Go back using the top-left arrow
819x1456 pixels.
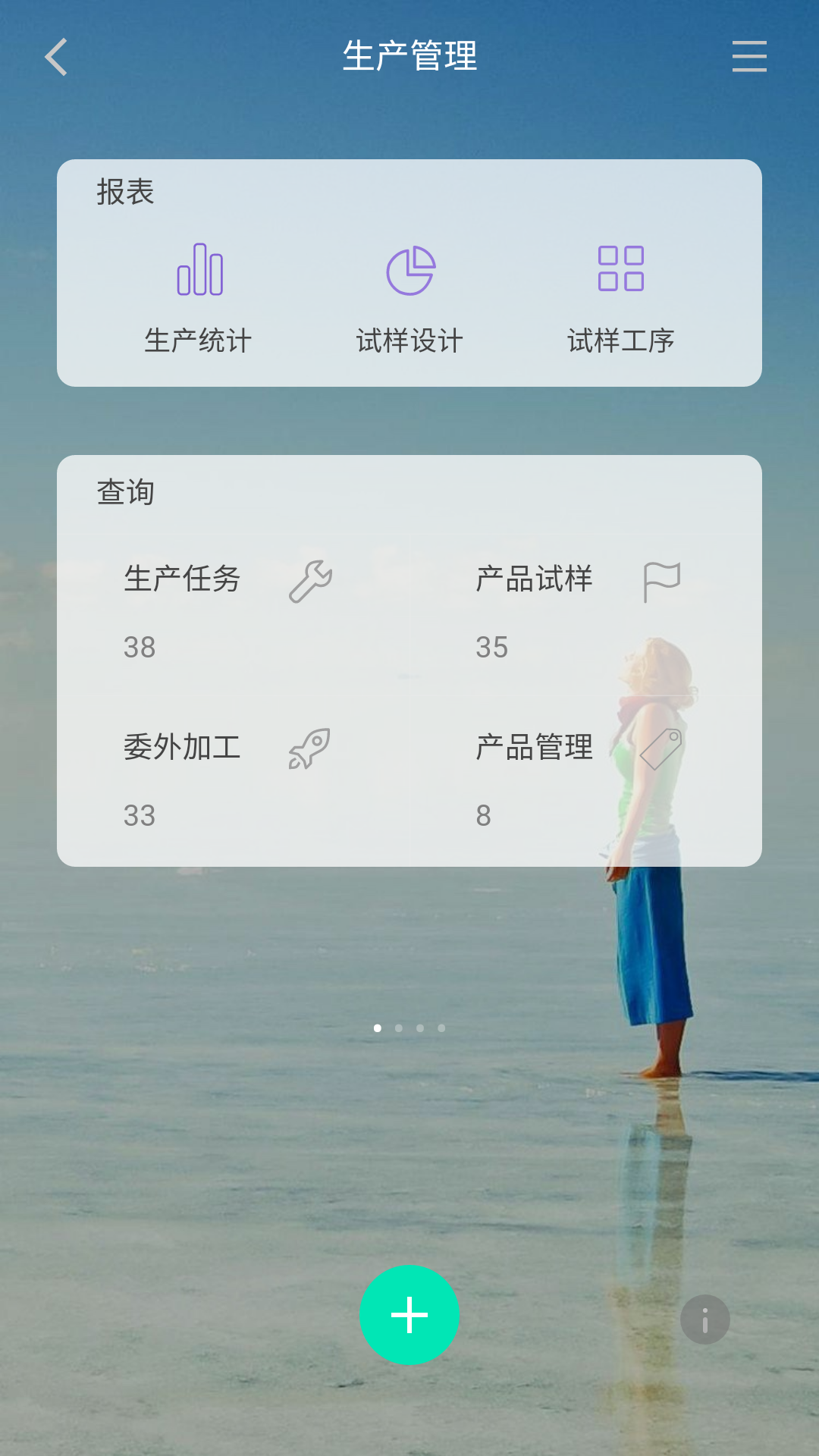pyautogui.click(x=56, y=57)
